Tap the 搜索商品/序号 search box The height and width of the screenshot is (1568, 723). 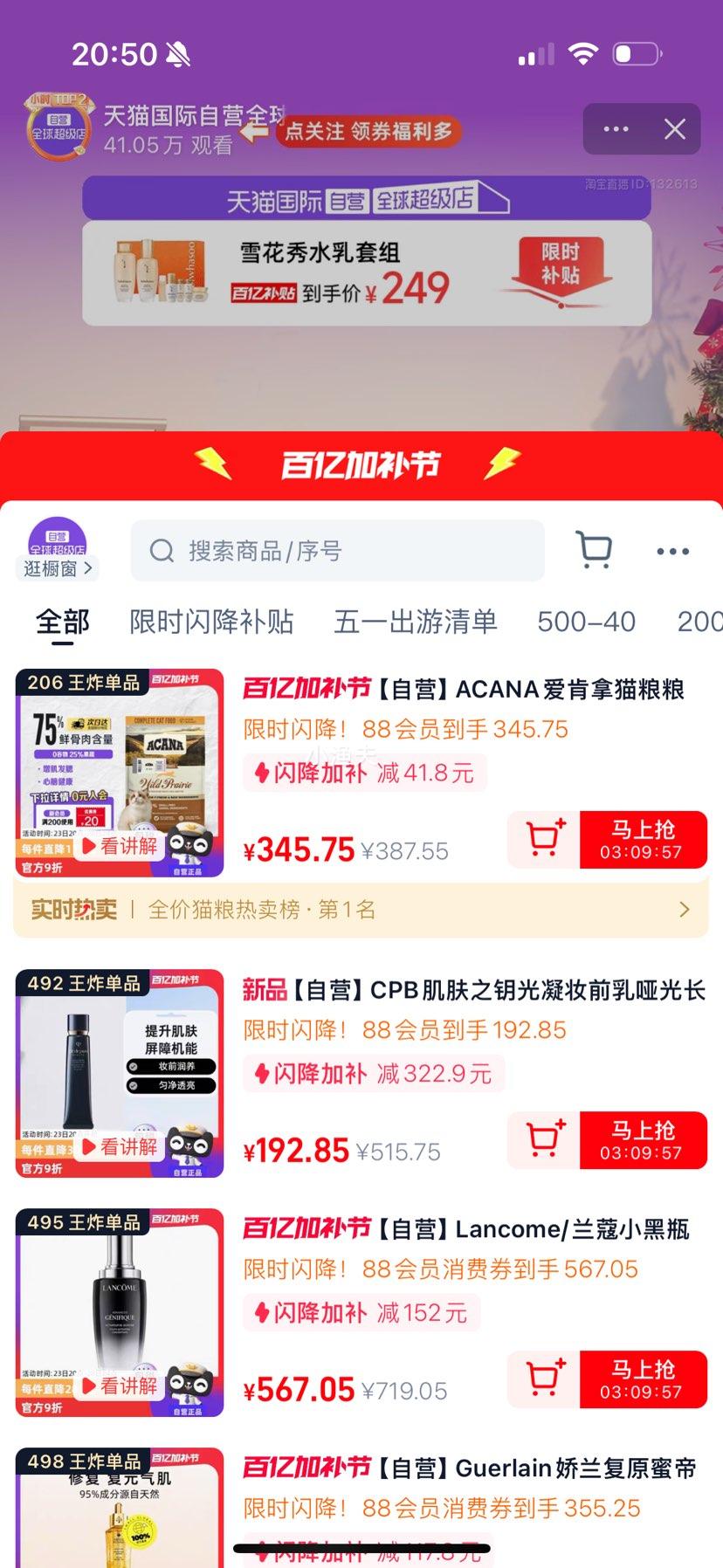tap(337, 551)
